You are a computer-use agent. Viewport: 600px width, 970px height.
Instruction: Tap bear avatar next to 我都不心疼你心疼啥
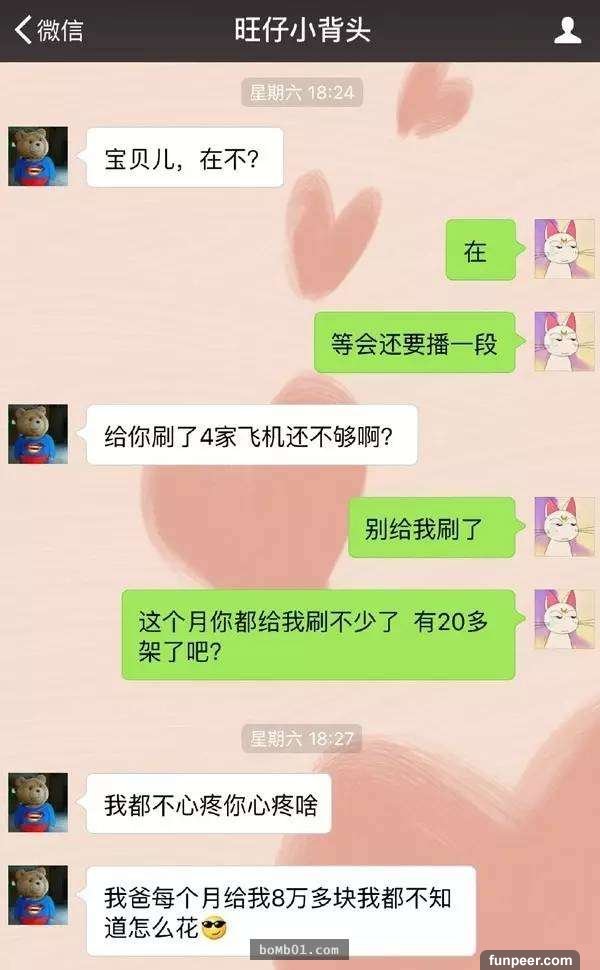coord(38,802)
